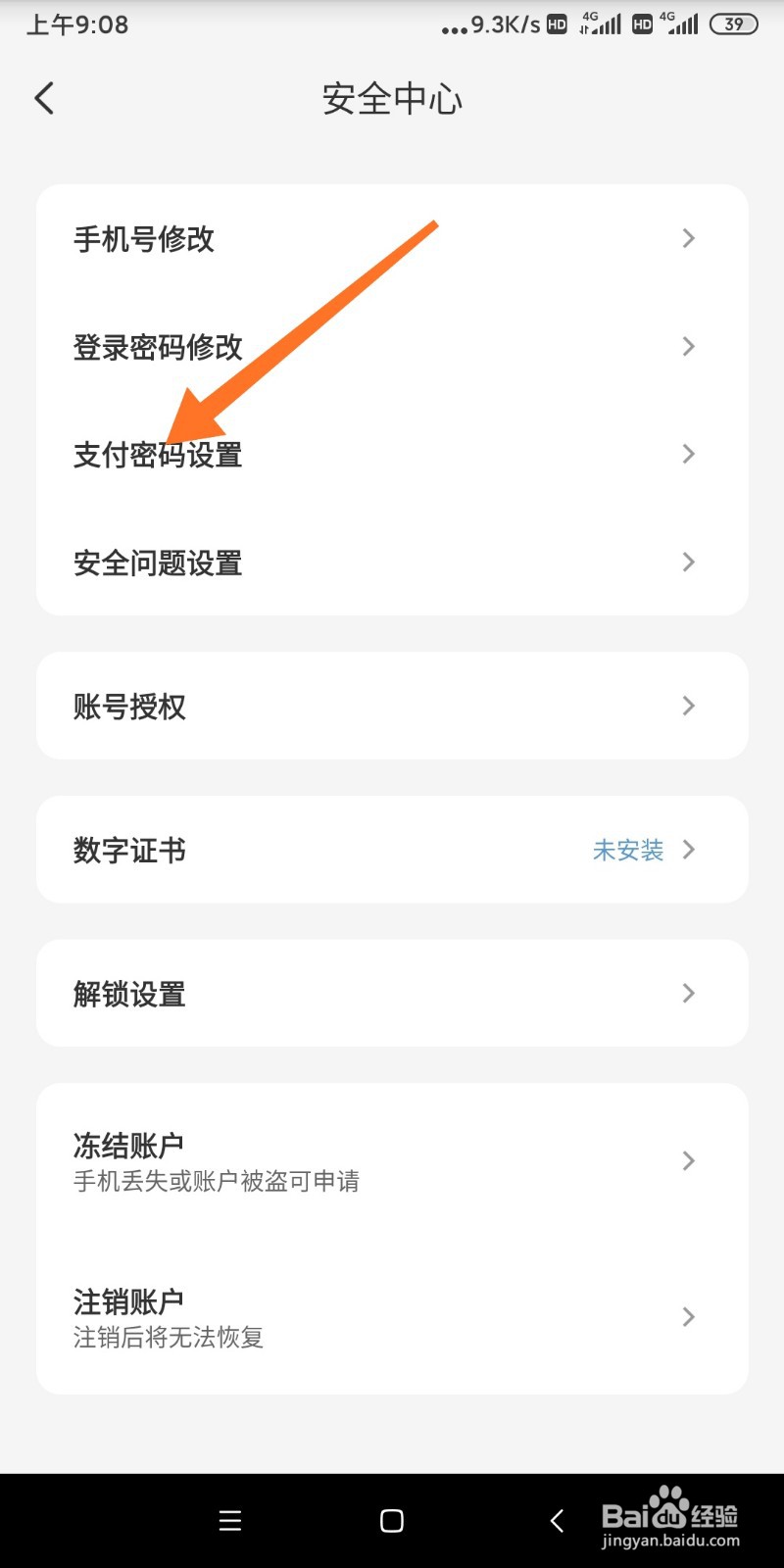Select 支付密码设置 option

click(392, 454)
